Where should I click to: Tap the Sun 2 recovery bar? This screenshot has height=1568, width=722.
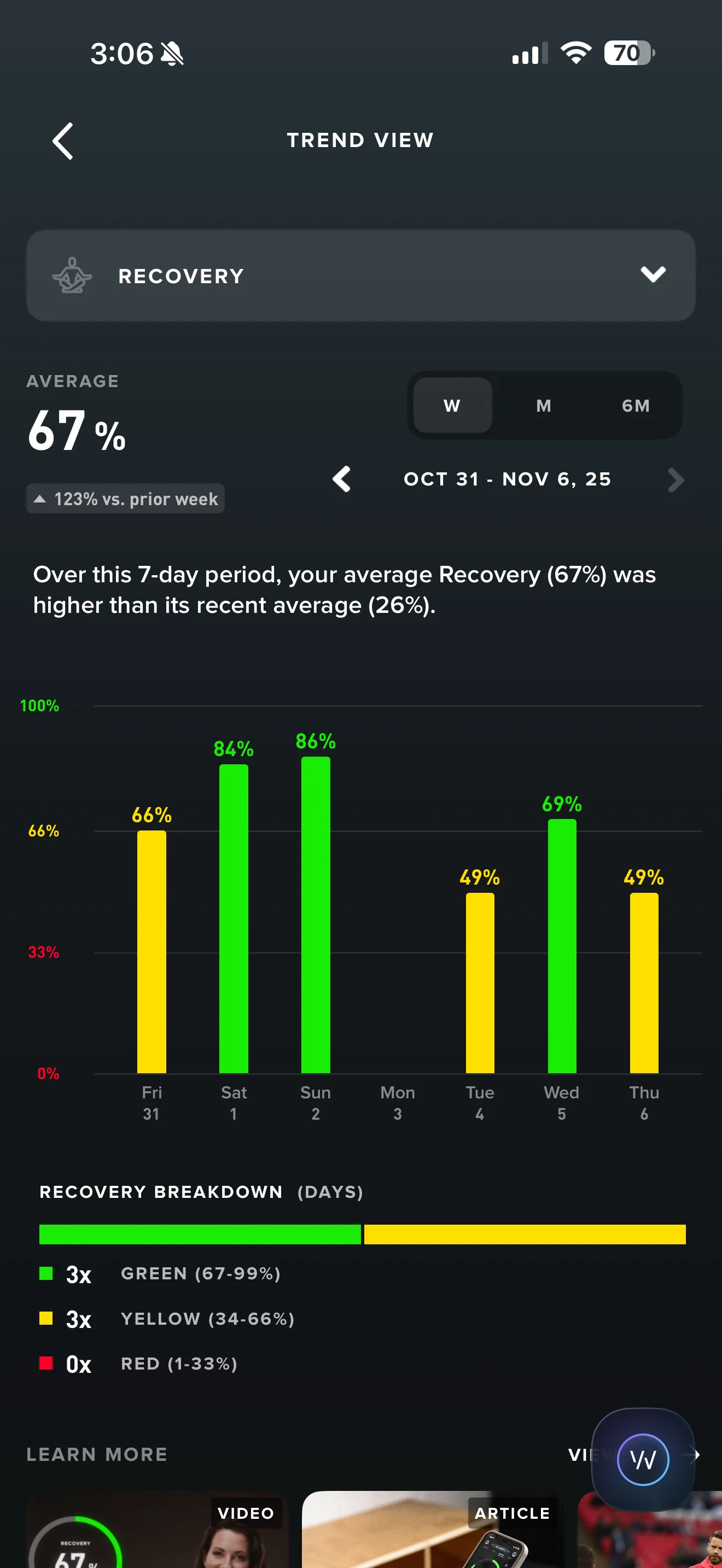(x=316, y=914)
